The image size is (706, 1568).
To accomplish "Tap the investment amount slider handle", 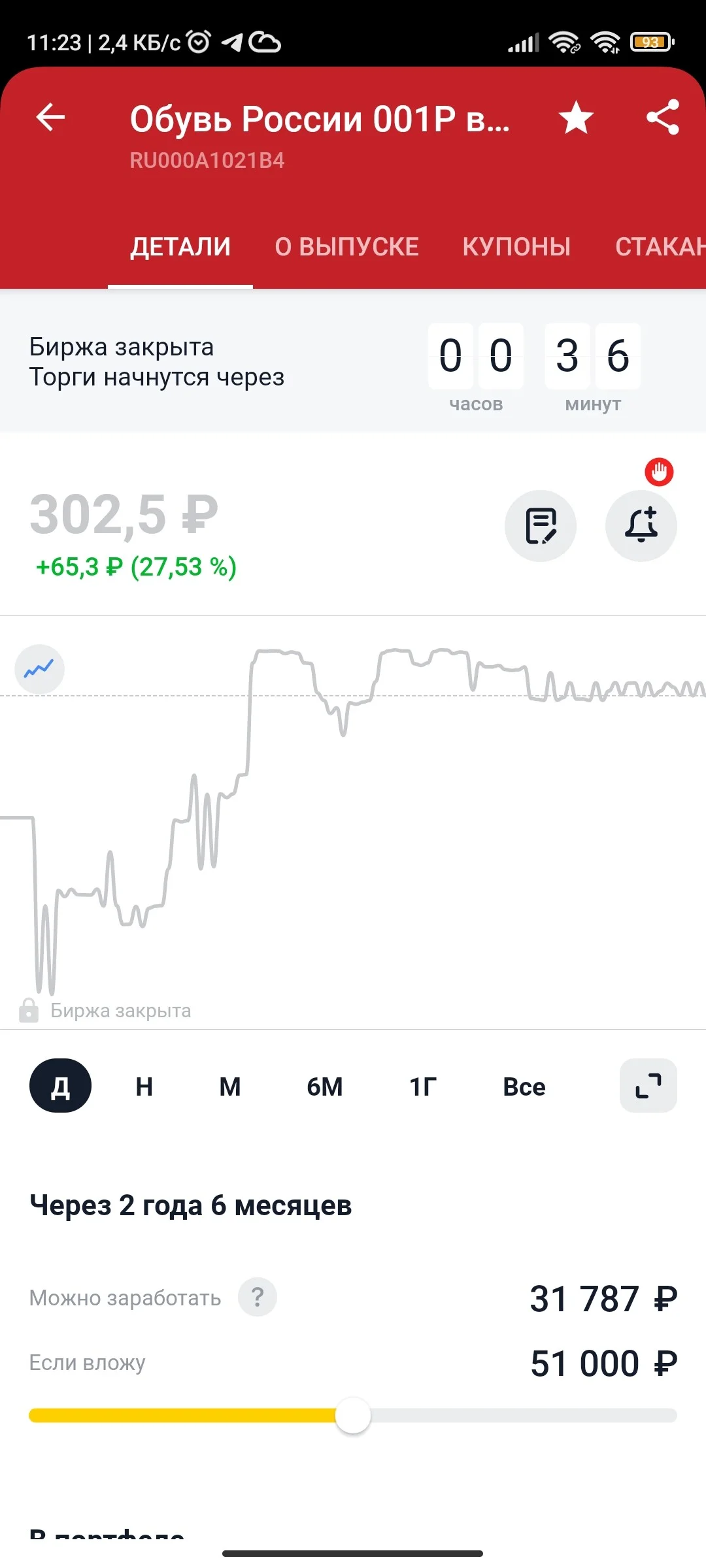I will [x=353, y=1416].
